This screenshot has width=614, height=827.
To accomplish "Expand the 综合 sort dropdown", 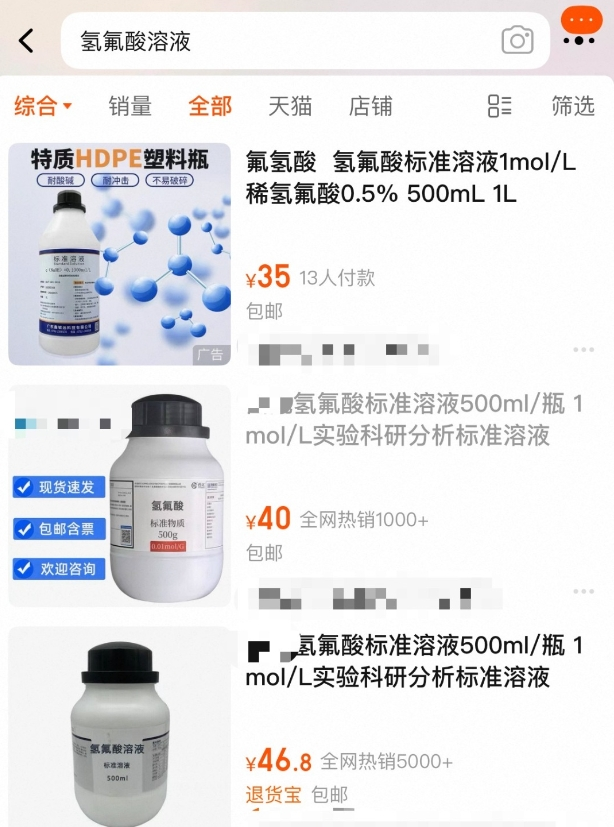I will click(x=44, y=106).
